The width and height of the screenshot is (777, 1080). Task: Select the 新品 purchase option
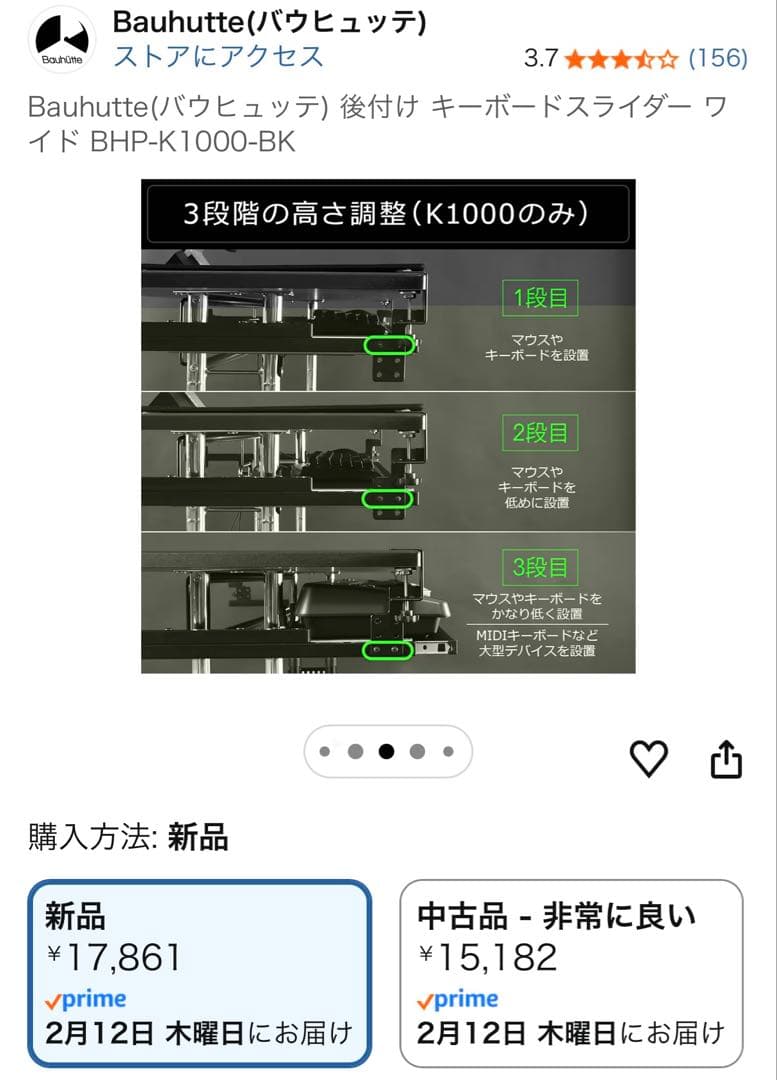coord(200,974)
